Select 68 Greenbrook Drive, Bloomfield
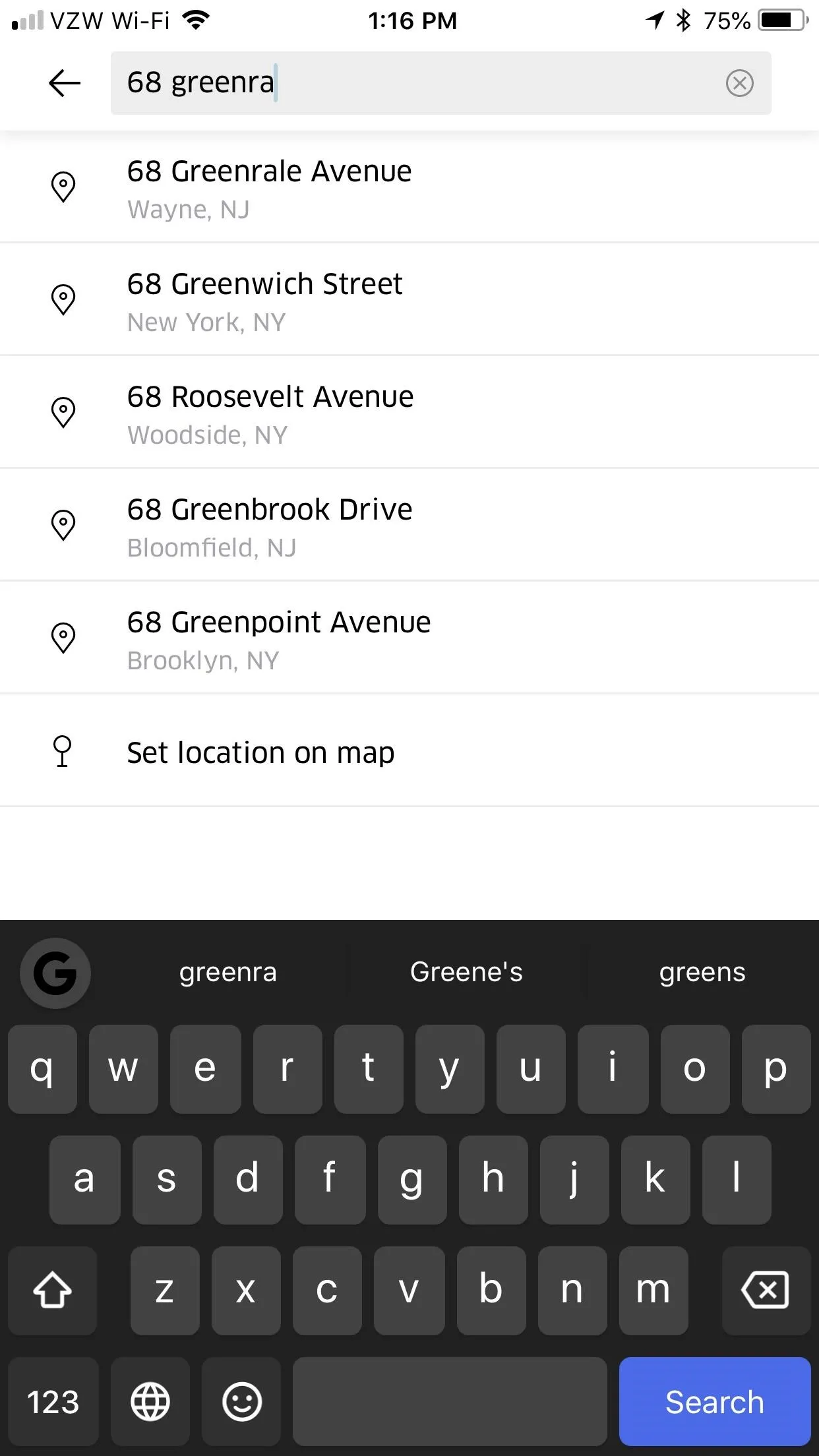The image size is (819, 1456). point(409,525)
